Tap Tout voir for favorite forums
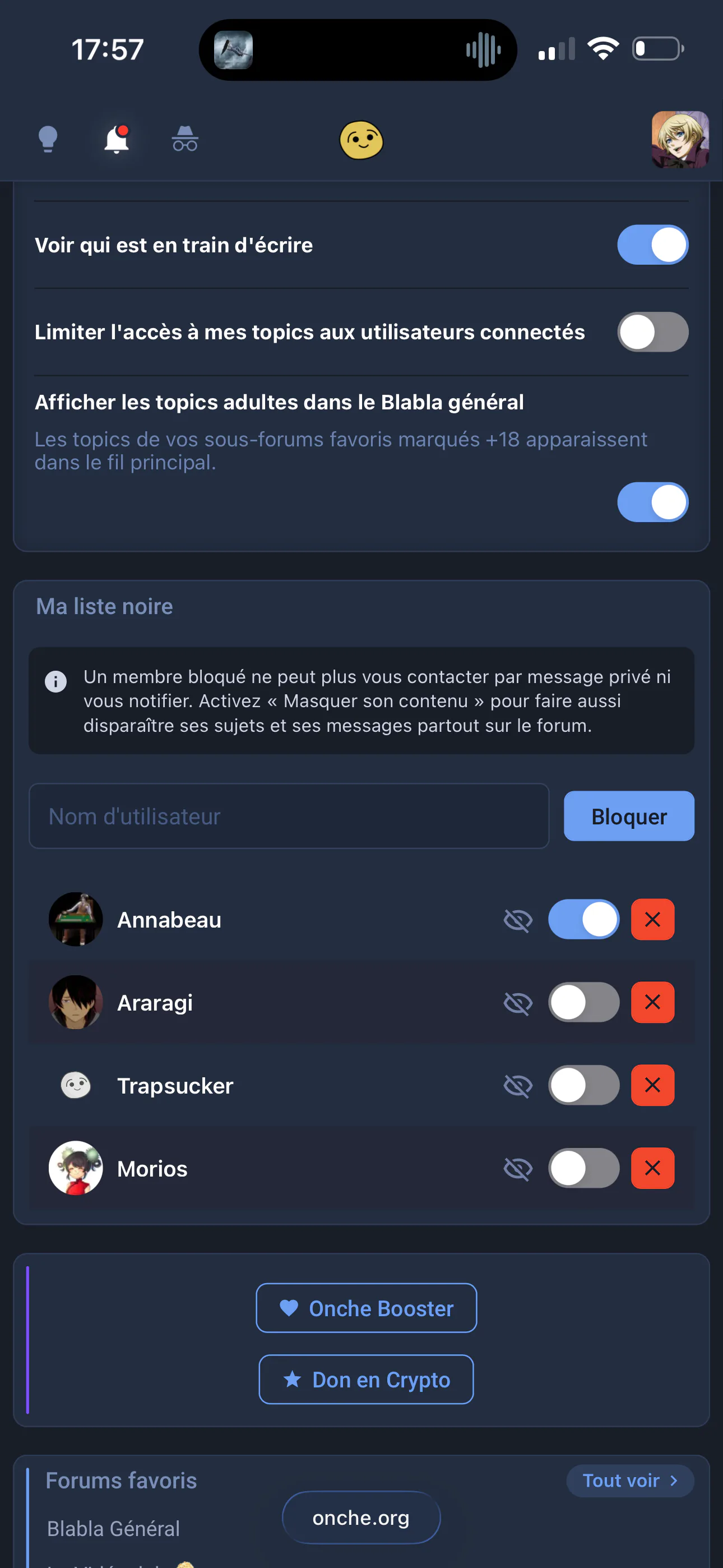This screenshot has width=723, height=1568. coord(630,1481)
